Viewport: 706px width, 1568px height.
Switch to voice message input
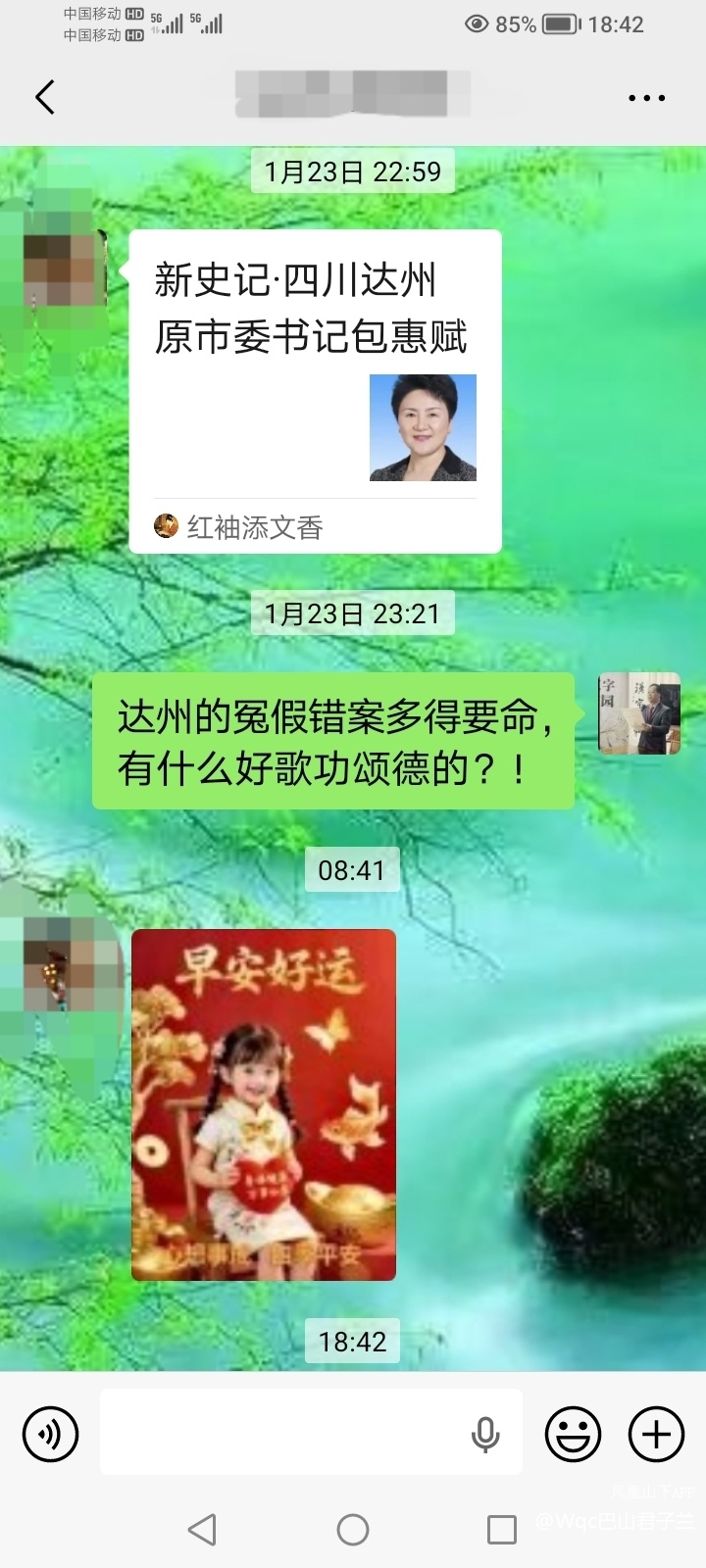coord(50,1434)
